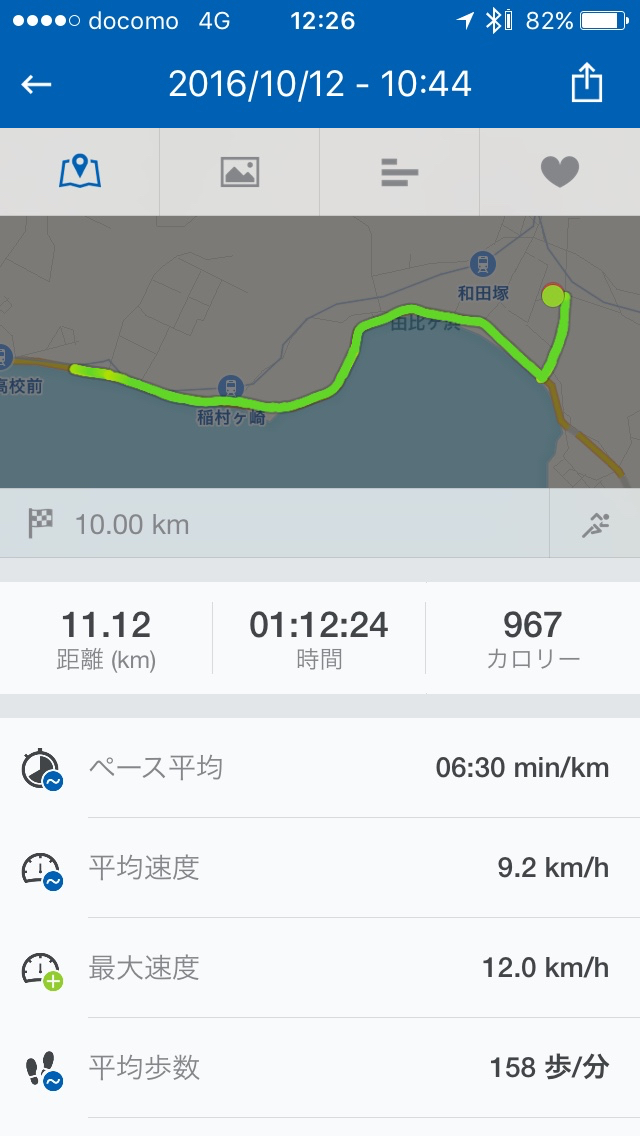Viewport: 640px width, 1136px height.
Task: Open the photos tab
Action: [x=240, y=172]
